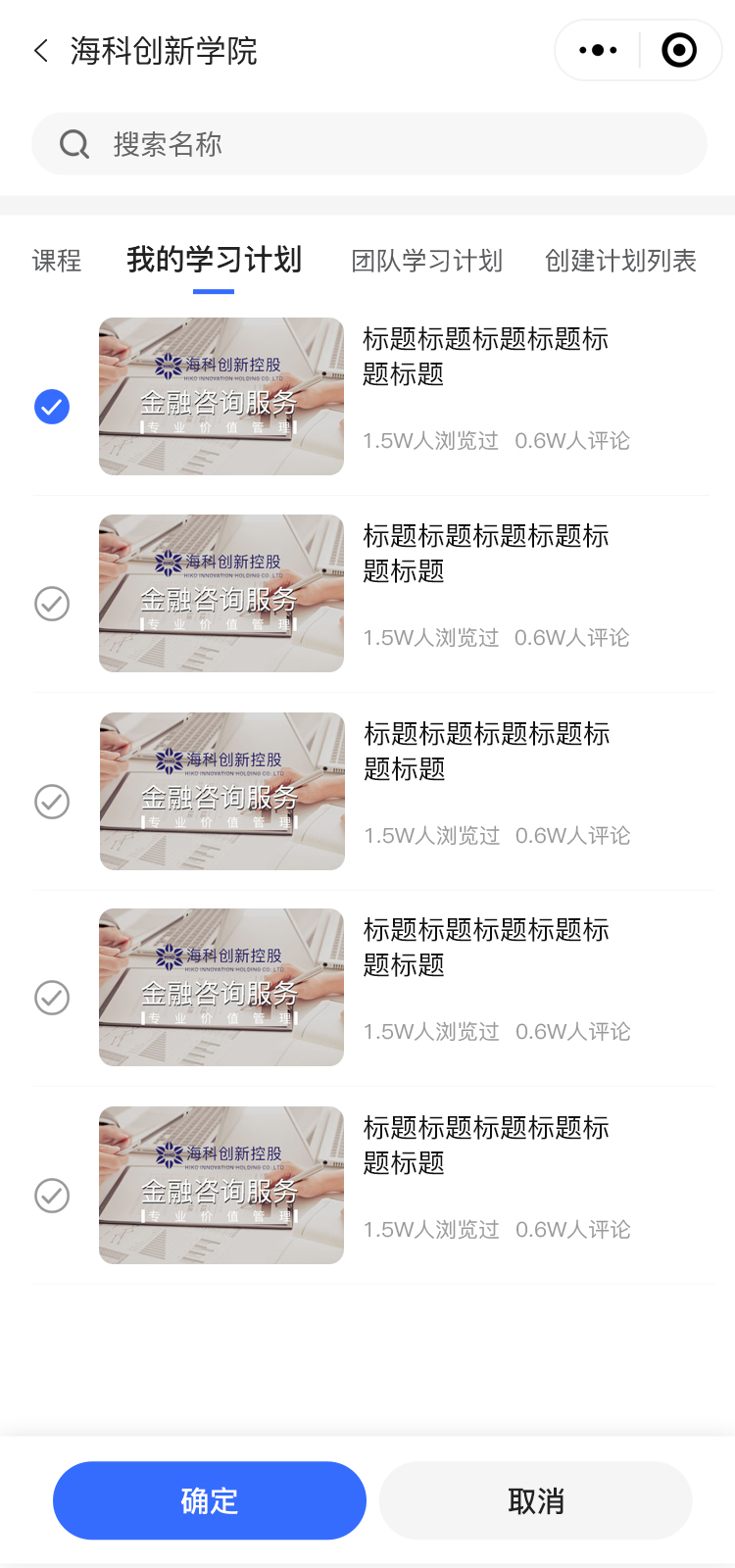The width and height of the screenshot is (735, 1568).
Task: Open the 团队学习计划 tab
Action: point(426,261)
